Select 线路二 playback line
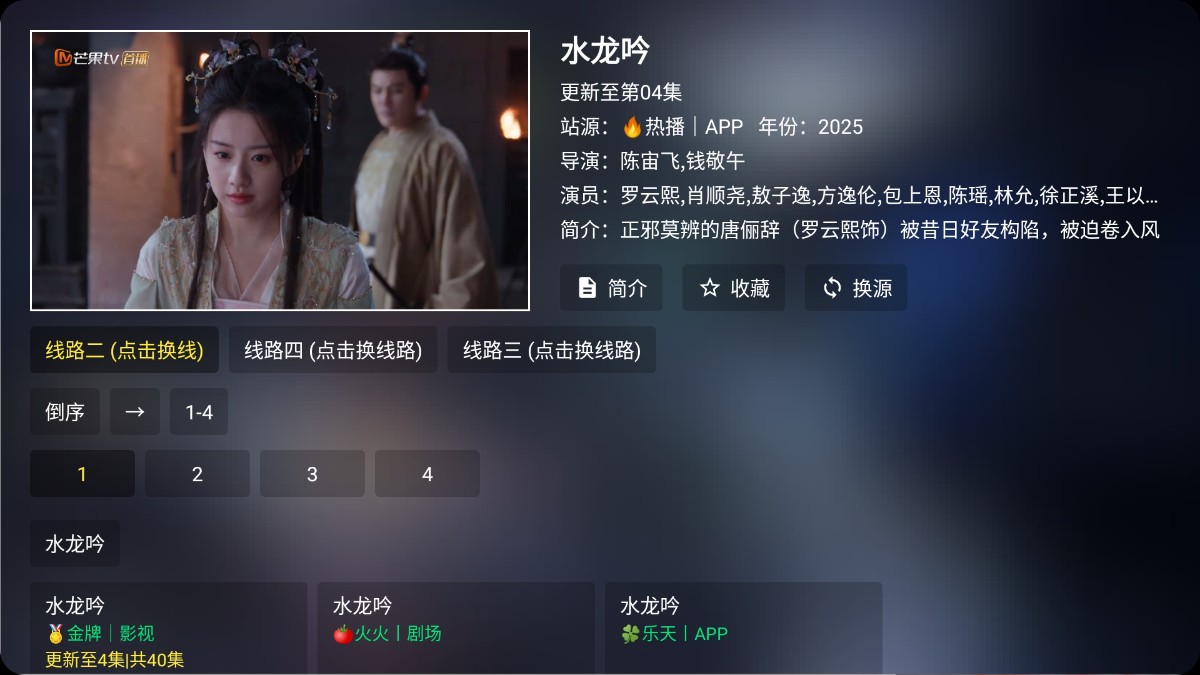The image size is (1200, 675). (x=124, y=350)
